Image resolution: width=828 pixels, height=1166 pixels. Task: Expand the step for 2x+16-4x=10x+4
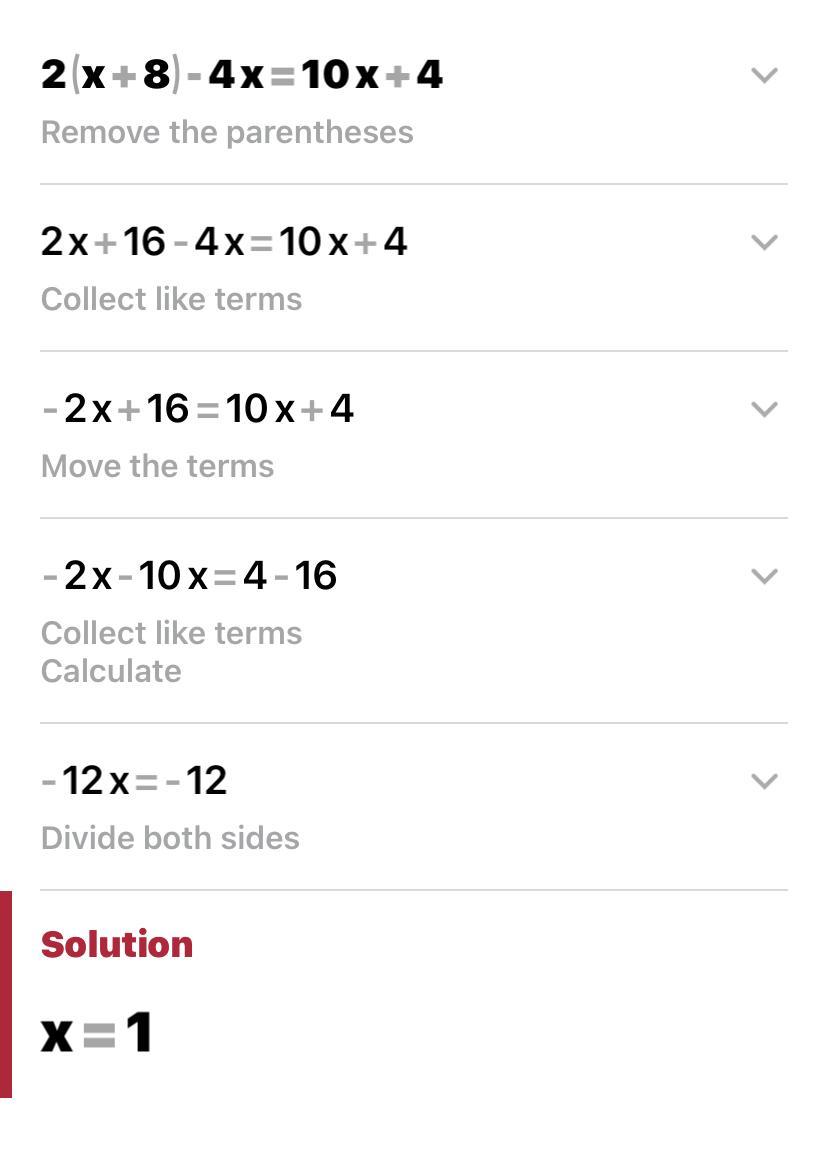[764, 243]
